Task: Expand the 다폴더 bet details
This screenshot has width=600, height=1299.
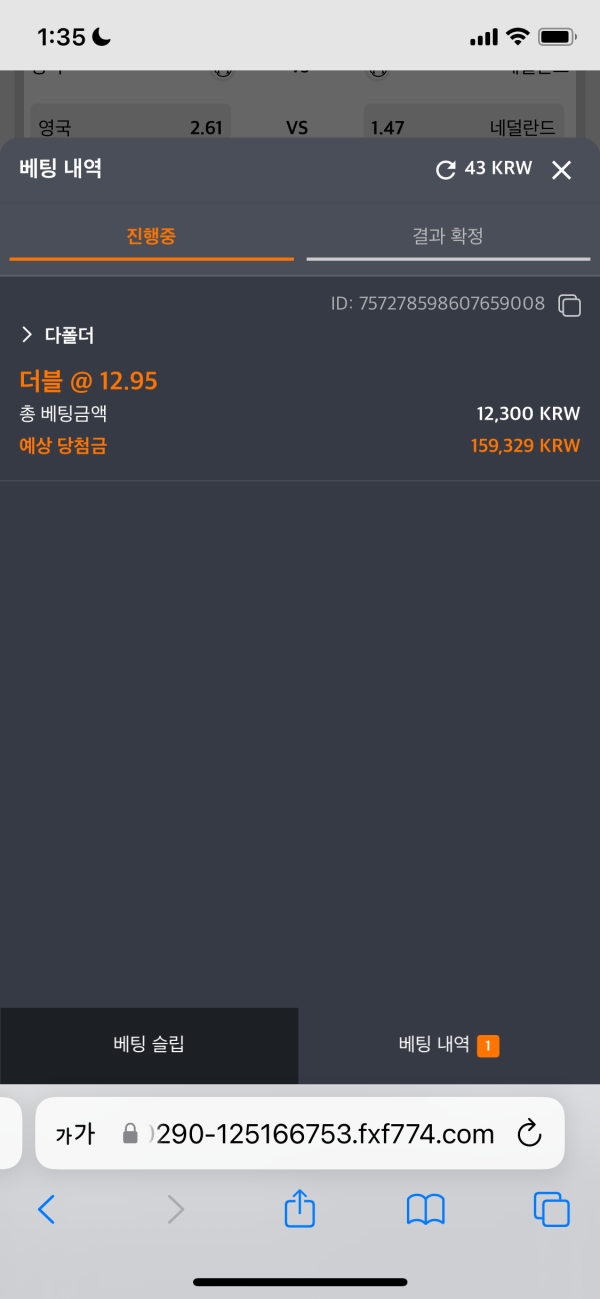Action: click(x=27, y=336)
